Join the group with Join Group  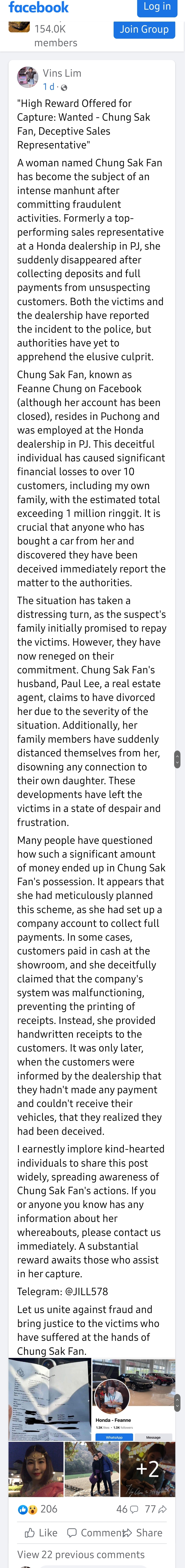144,29
